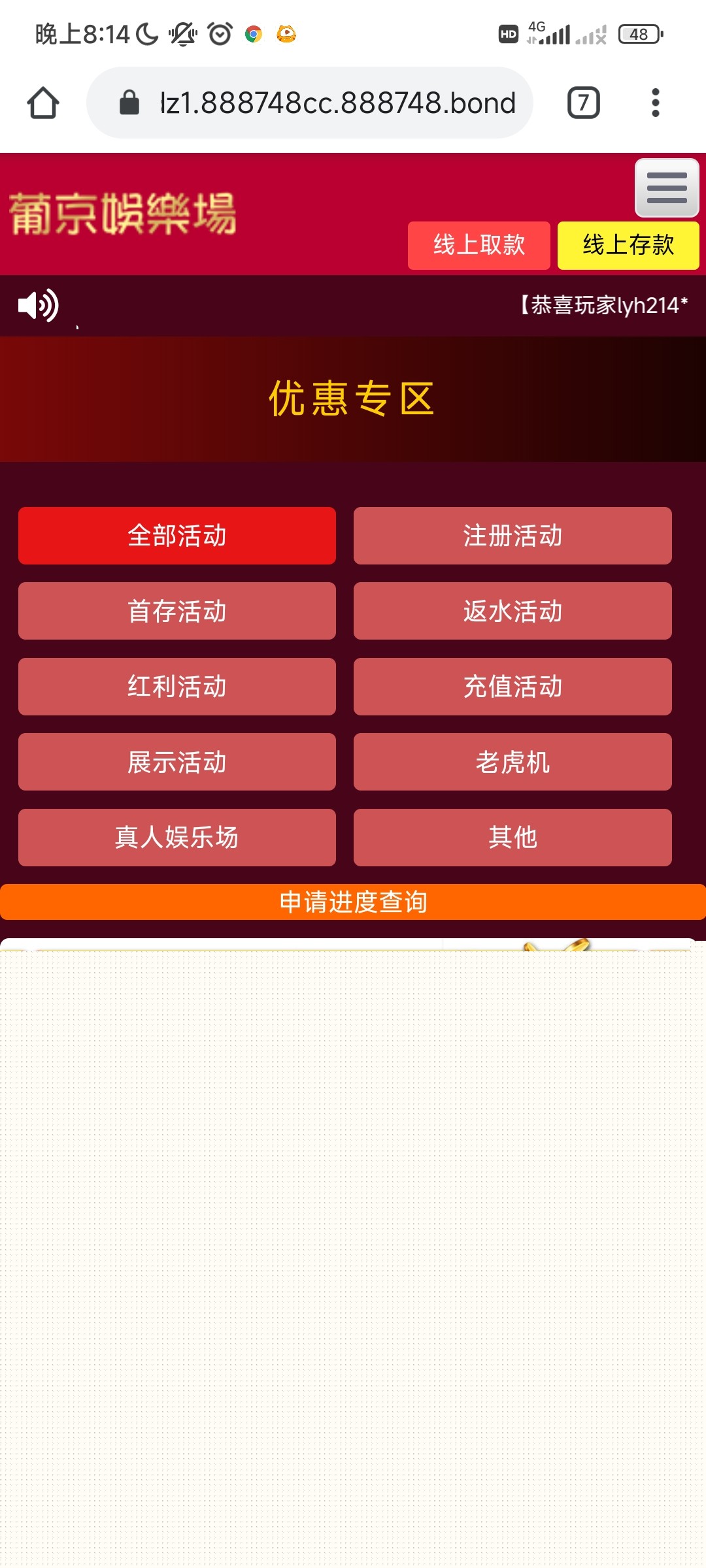The width and height of the screenshot is (706, 1568).
Task: Open the tab switcher showing 7 tabs
Action: [x=582, y=103]
